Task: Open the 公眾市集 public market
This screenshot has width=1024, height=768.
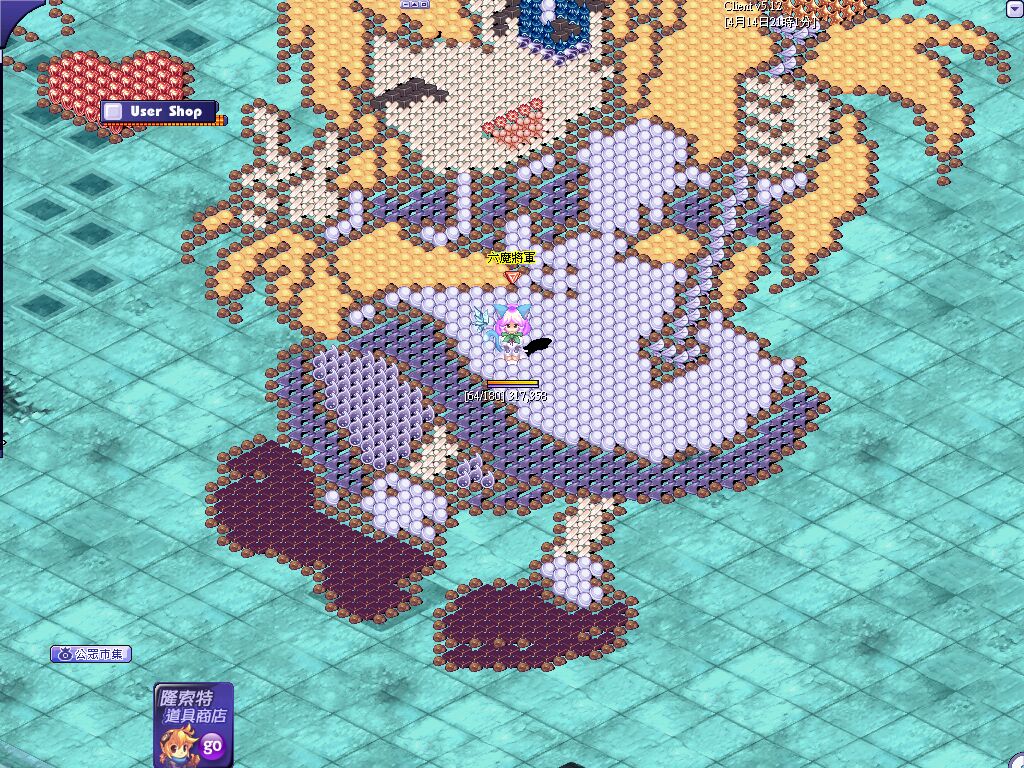Action: click(x=91, y=655)
